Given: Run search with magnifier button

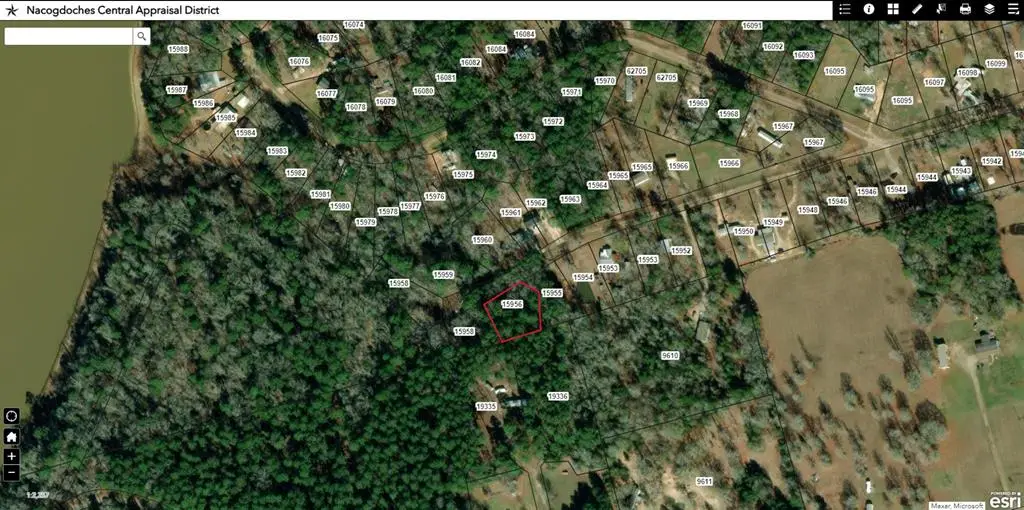Looking at the screenshot, I should coord(142,36).
